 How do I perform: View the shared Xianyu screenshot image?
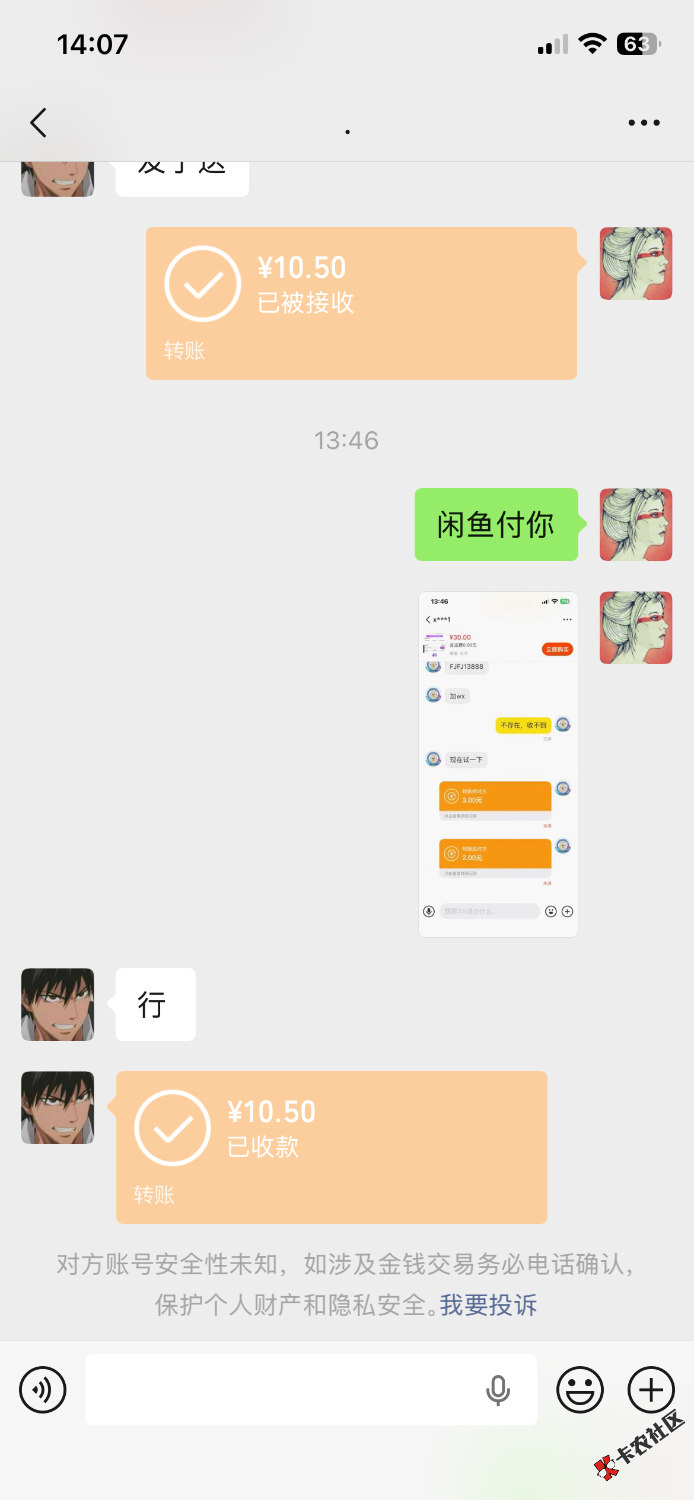pyautogui.click(x=498, y=764)
